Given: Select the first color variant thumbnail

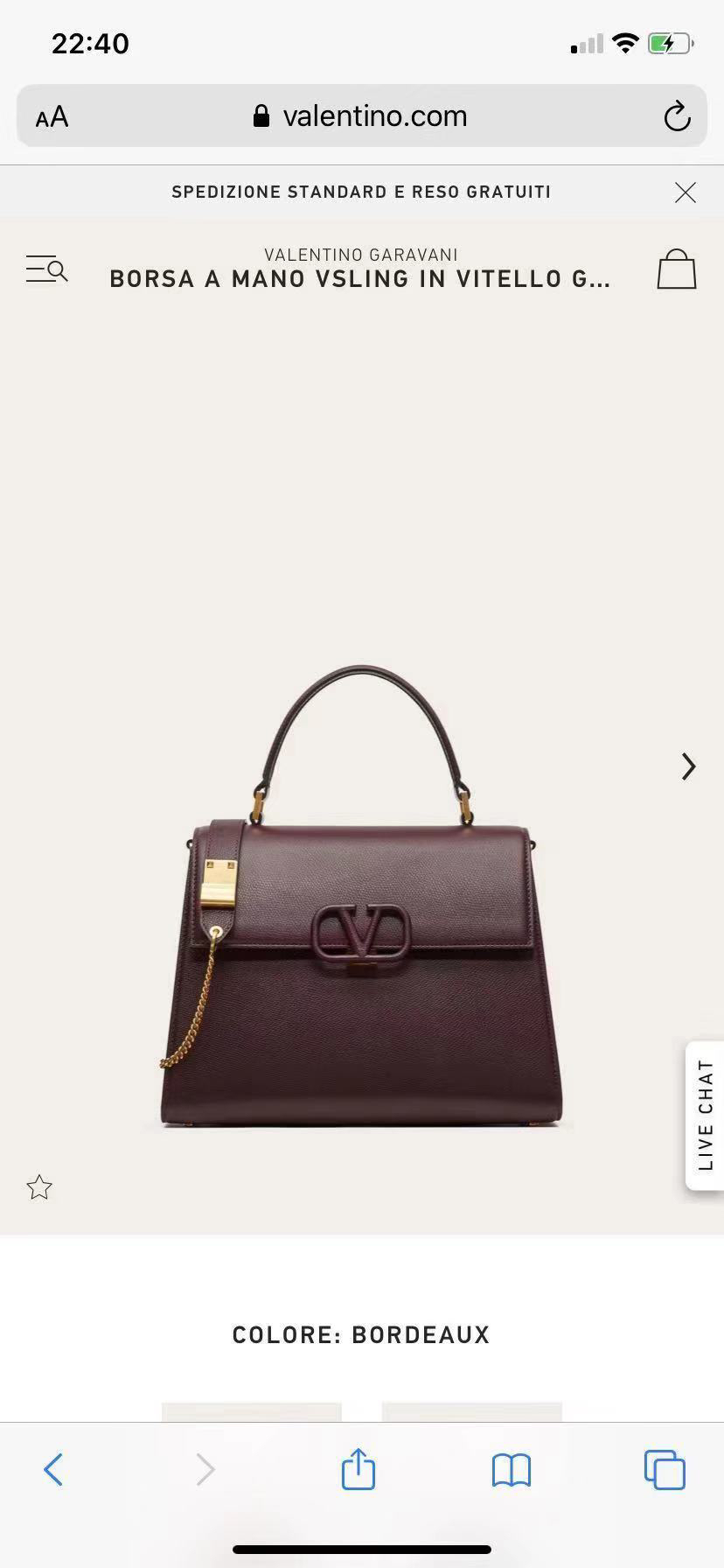Looking at the screenshot, I should pos(252,1411).
